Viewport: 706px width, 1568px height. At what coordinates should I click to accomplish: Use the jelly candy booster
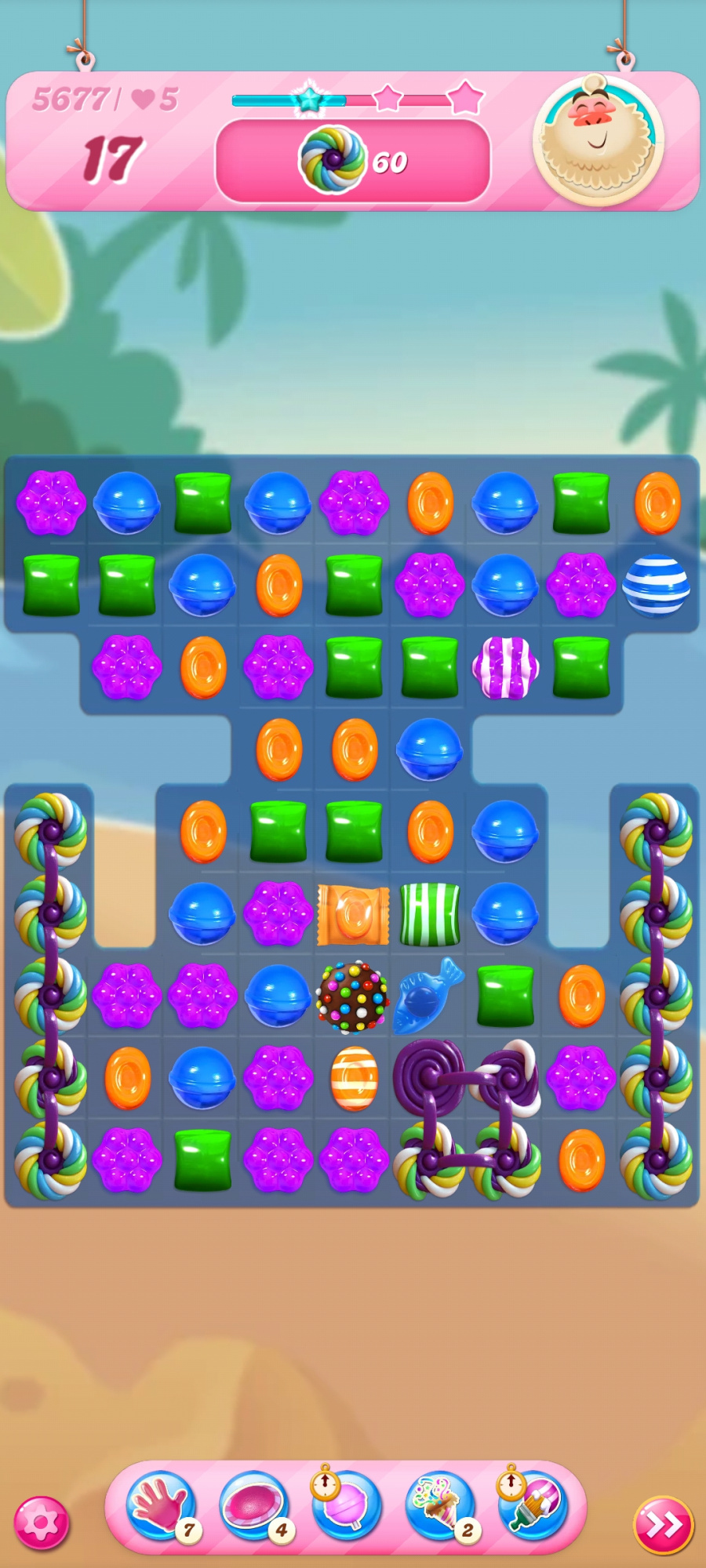coord(253,1505)
